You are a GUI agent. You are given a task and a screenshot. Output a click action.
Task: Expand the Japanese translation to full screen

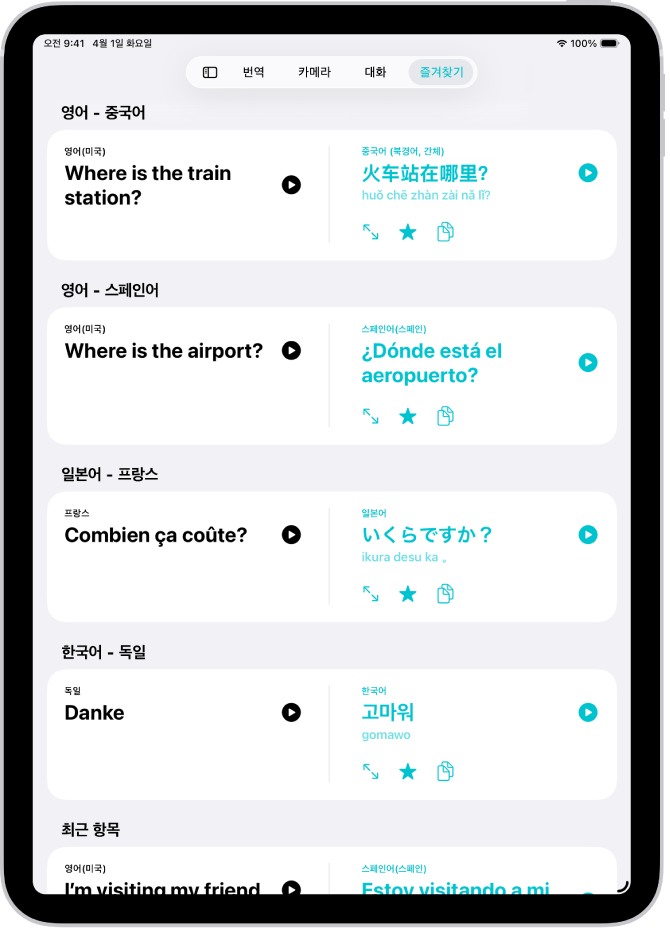[371, 594]
